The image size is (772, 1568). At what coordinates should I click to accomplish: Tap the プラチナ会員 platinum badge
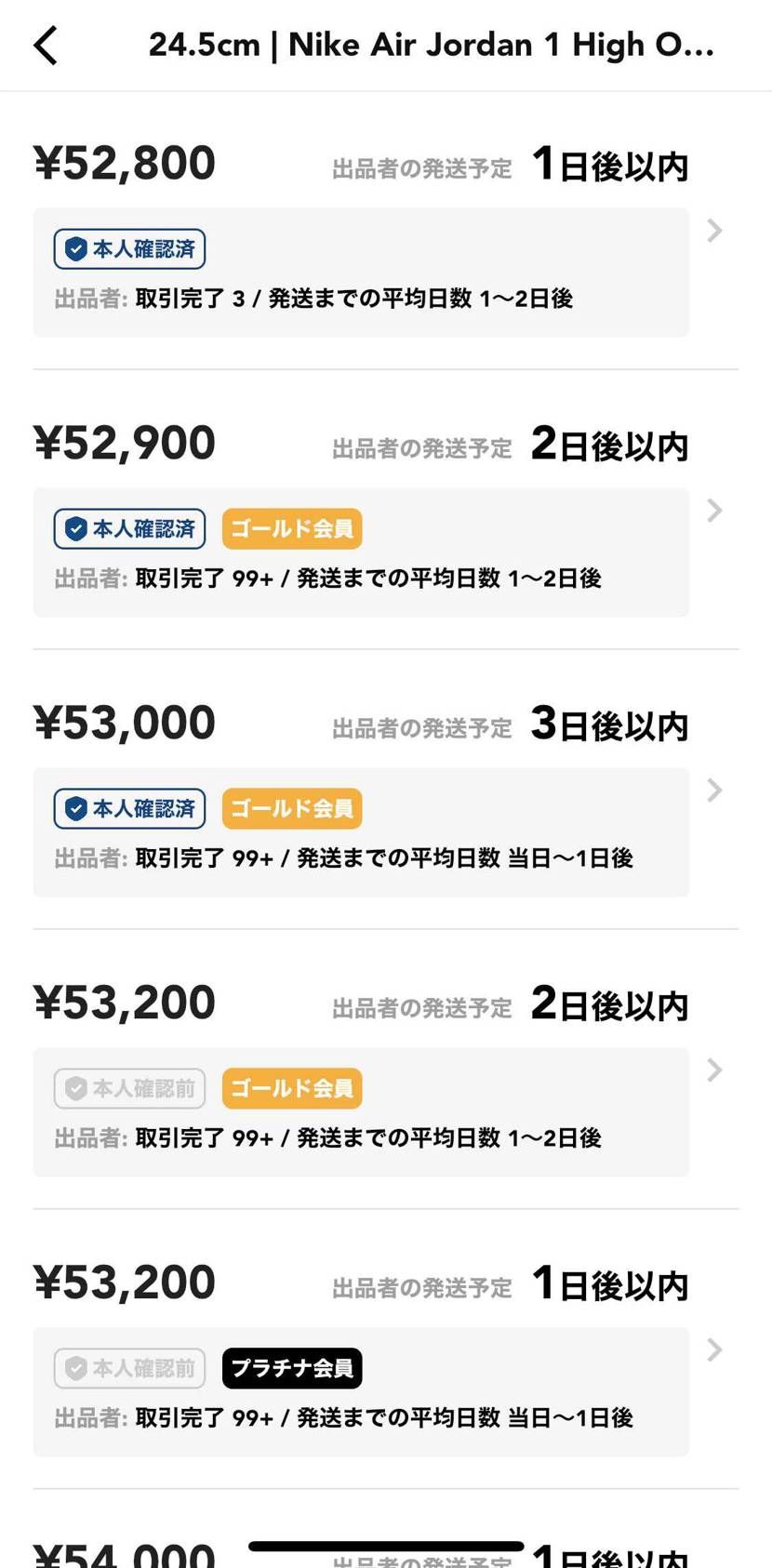[291, 1367]
